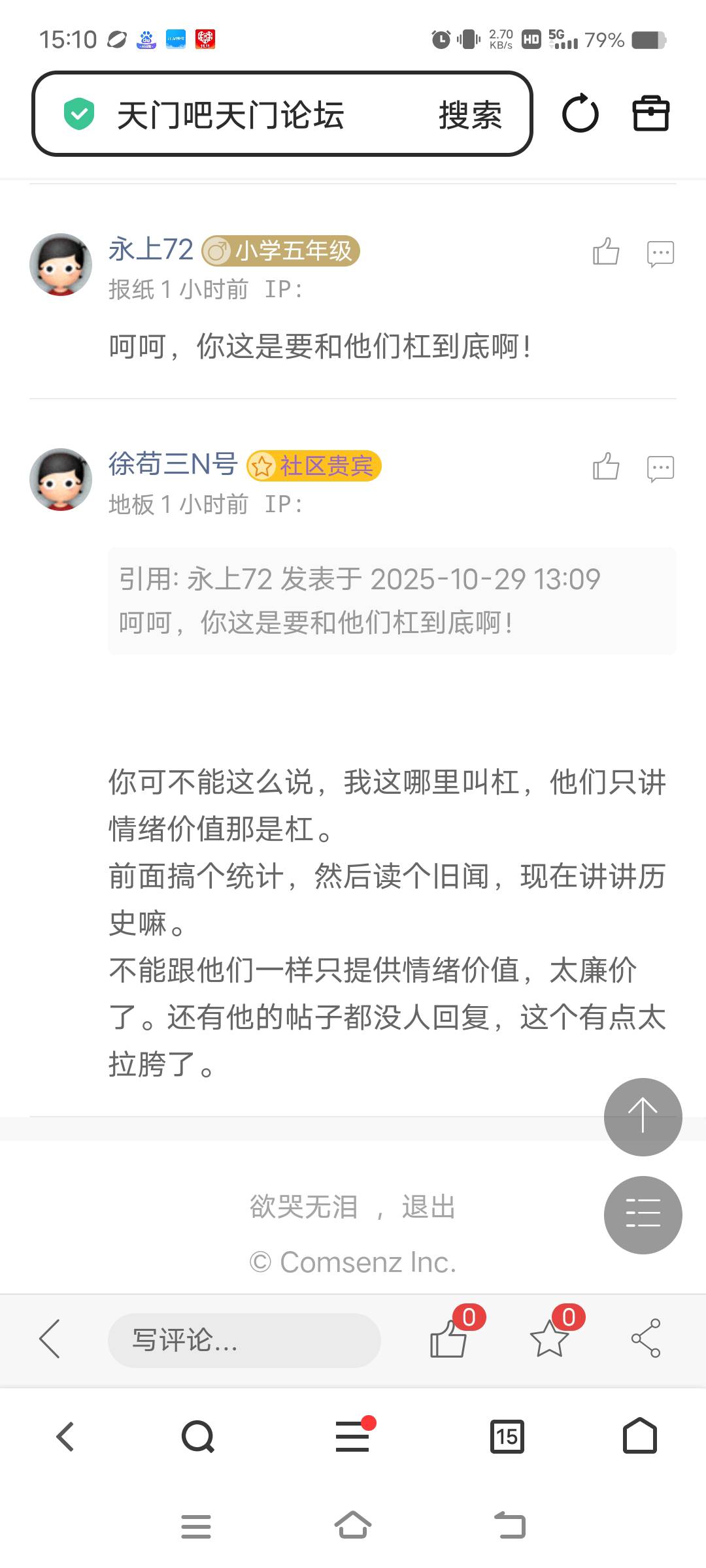Image resolution: width=706 pixels, height=1568 pixels.
Task: Open the floating list menu button
Action: (643, 1215)
